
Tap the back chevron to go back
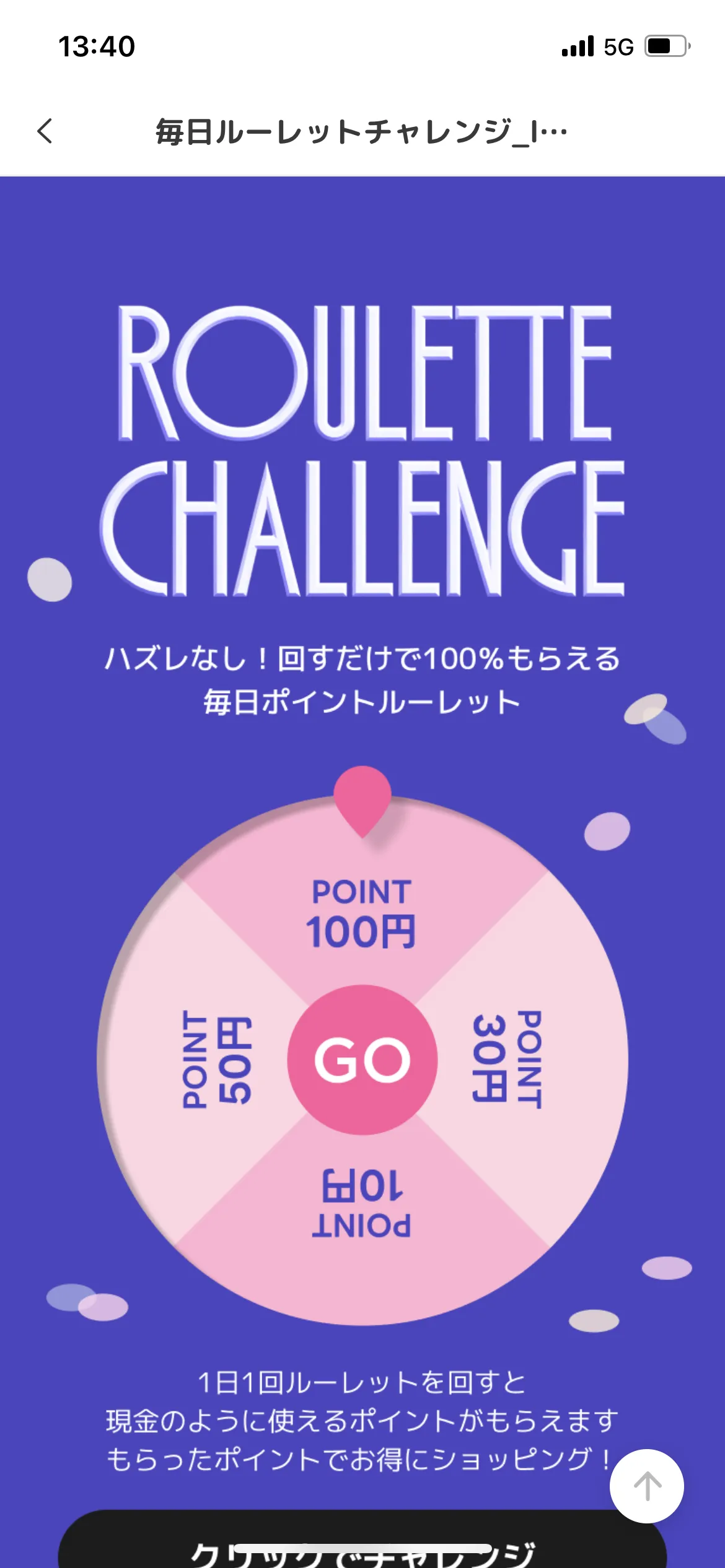pyautogui.click(x=45, y=132)
